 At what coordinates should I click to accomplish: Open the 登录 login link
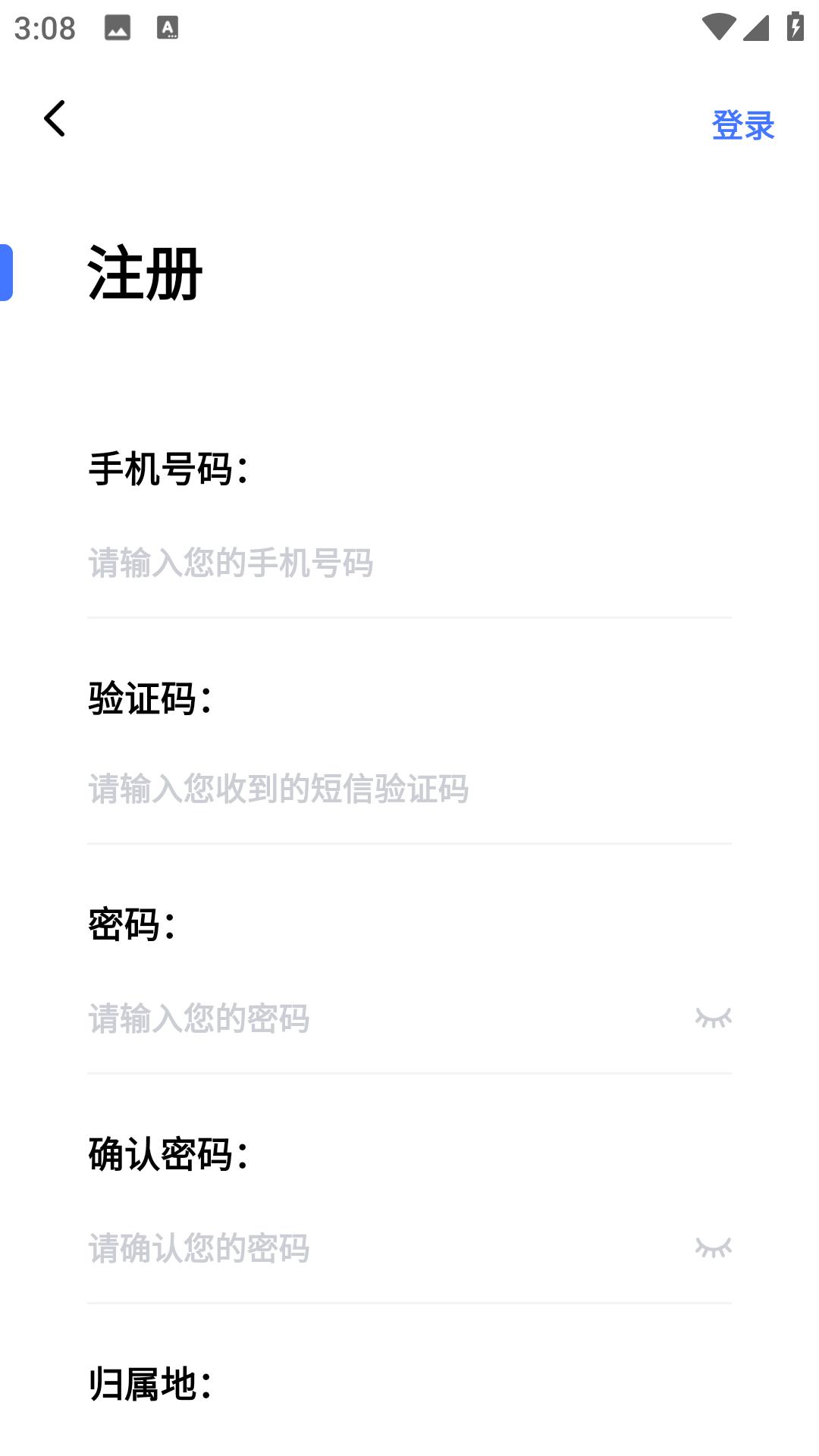tap(742, 125)
